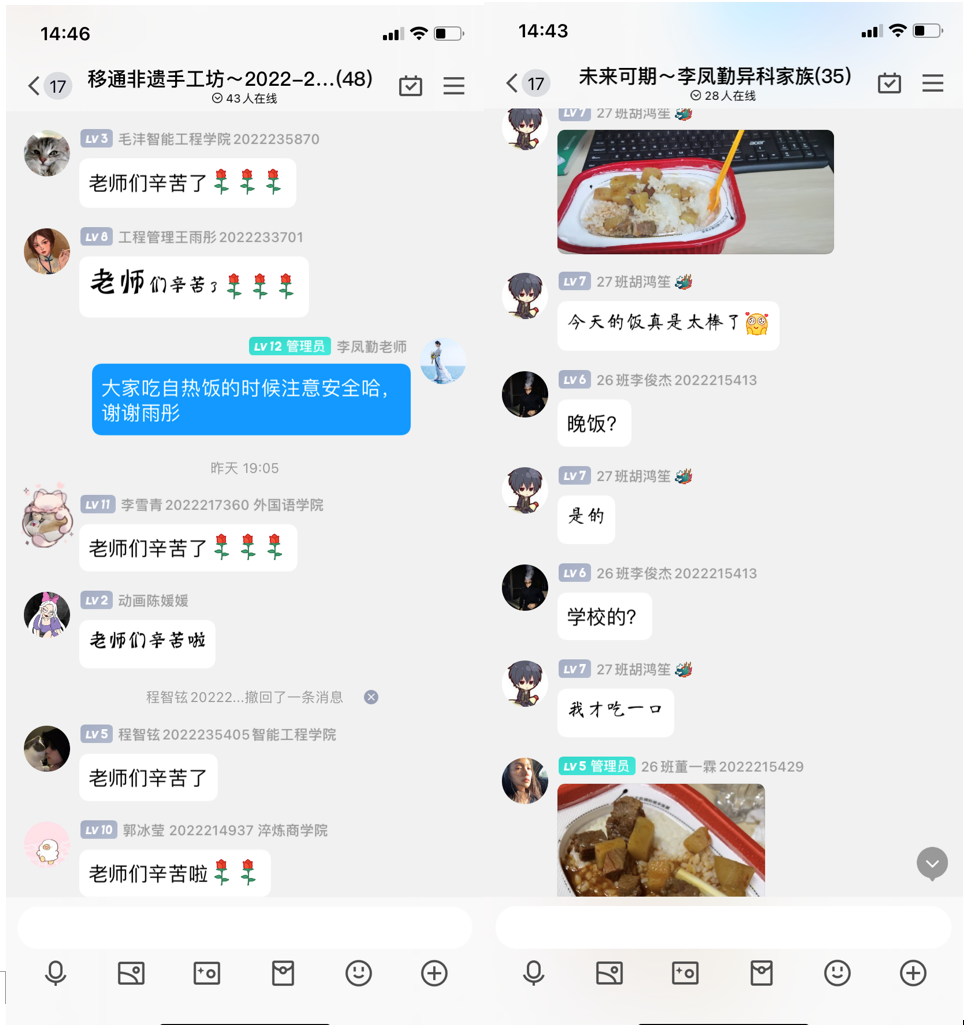Screen dimensions: 967x1025
Task: Open the food photo from 26班董一霖
Action: 661,839
